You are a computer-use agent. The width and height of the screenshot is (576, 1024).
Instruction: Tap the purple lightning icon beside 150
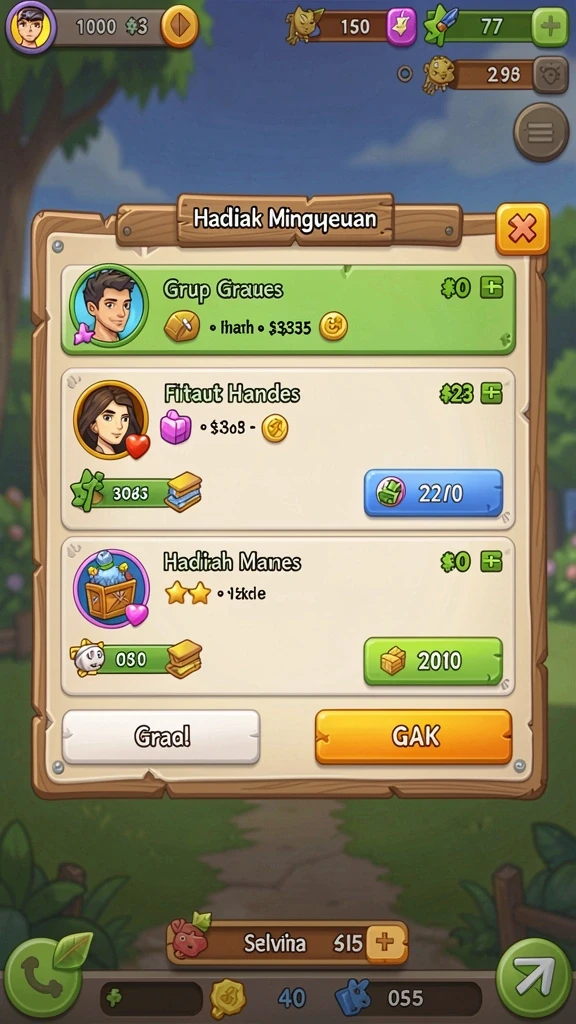tap(401, 27)
